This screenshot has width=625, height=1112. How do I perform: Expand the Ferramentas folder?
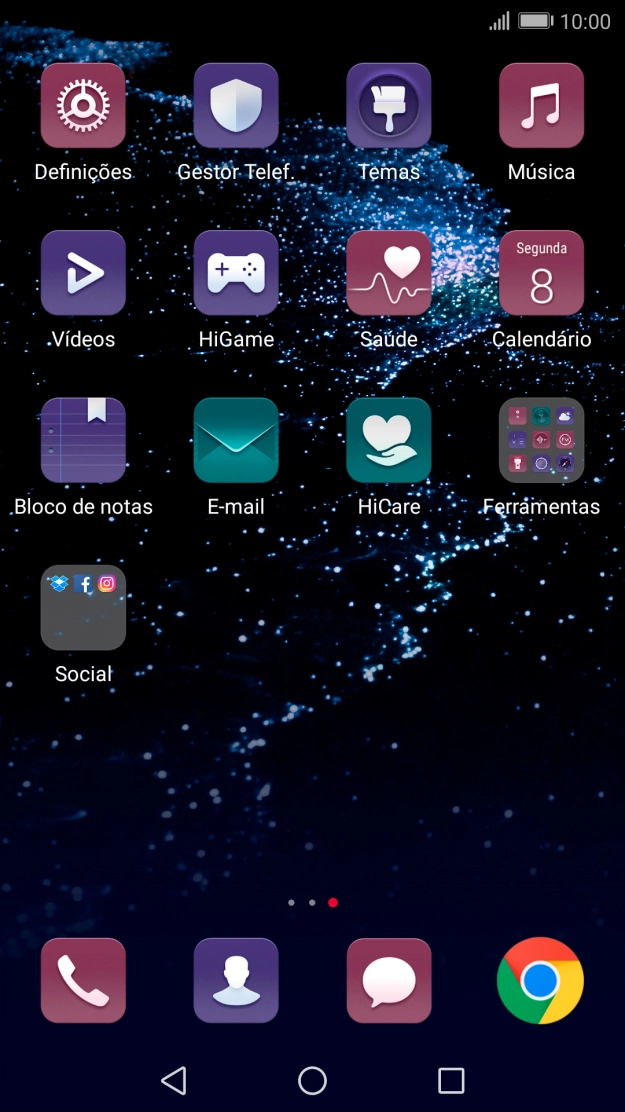(x=541, y=440)
